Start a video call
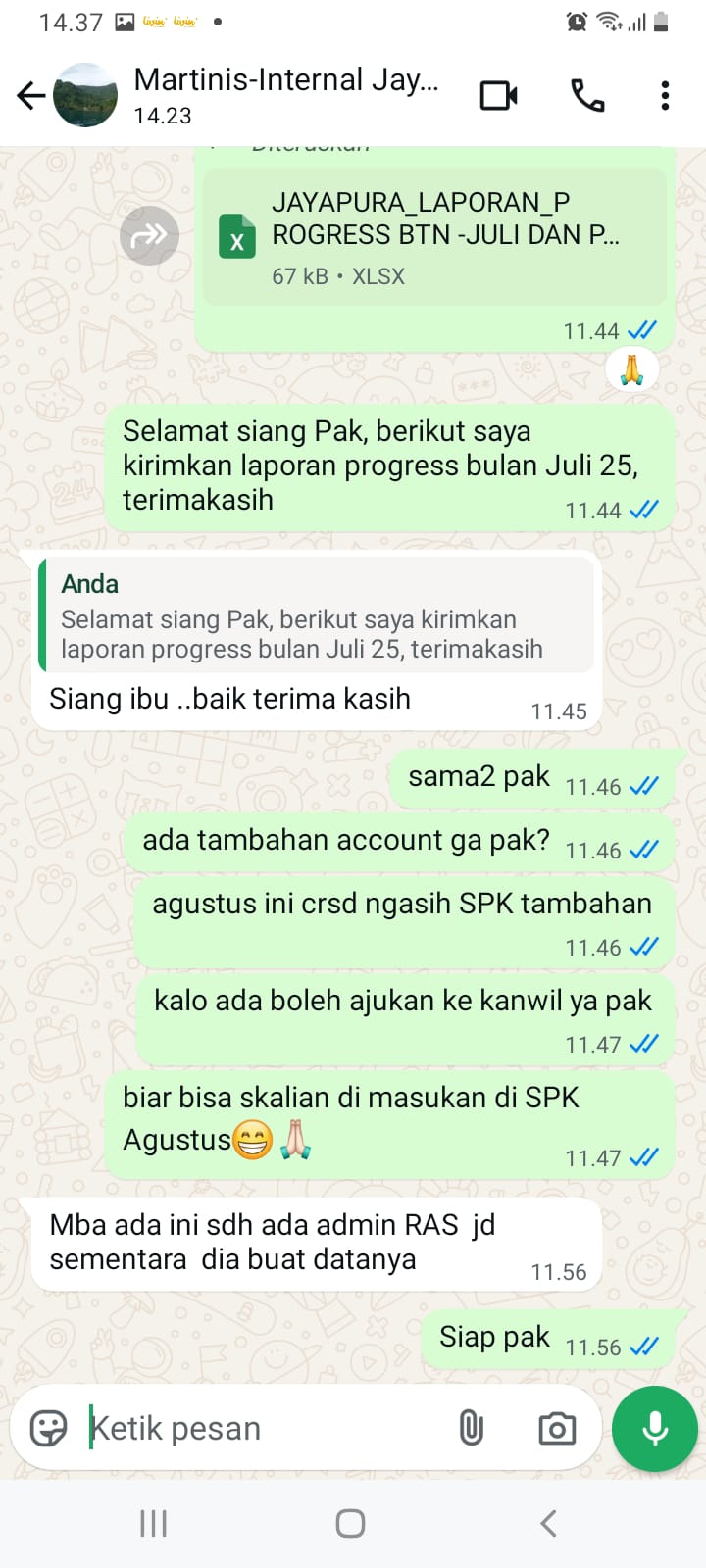This screenshot has height=1568, width=706. pos(498,95)
